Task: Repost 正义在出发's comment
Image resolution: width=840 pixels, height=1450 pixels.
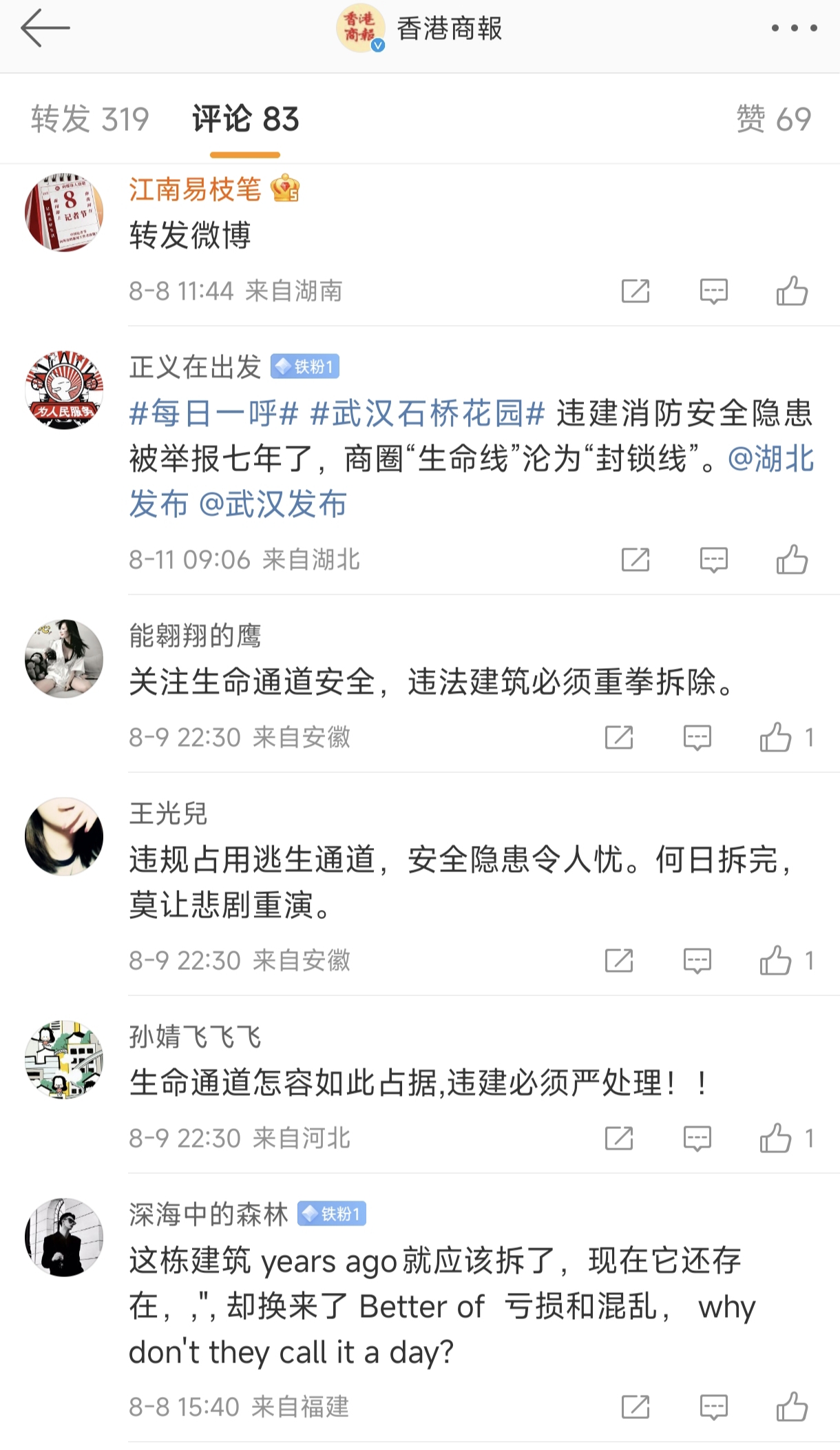Action: click(x=635, y=559)
